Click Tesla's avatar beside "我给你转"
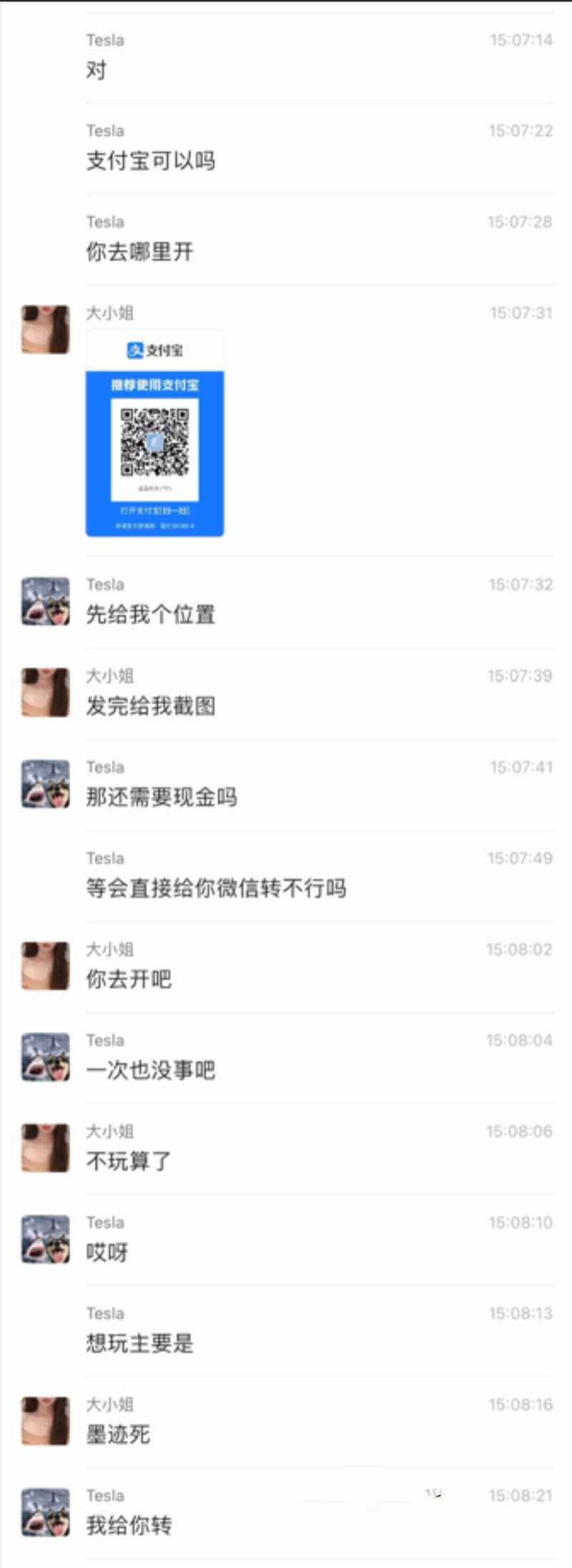Screen dimensions: 572x1568 (x=44, y=1509)
